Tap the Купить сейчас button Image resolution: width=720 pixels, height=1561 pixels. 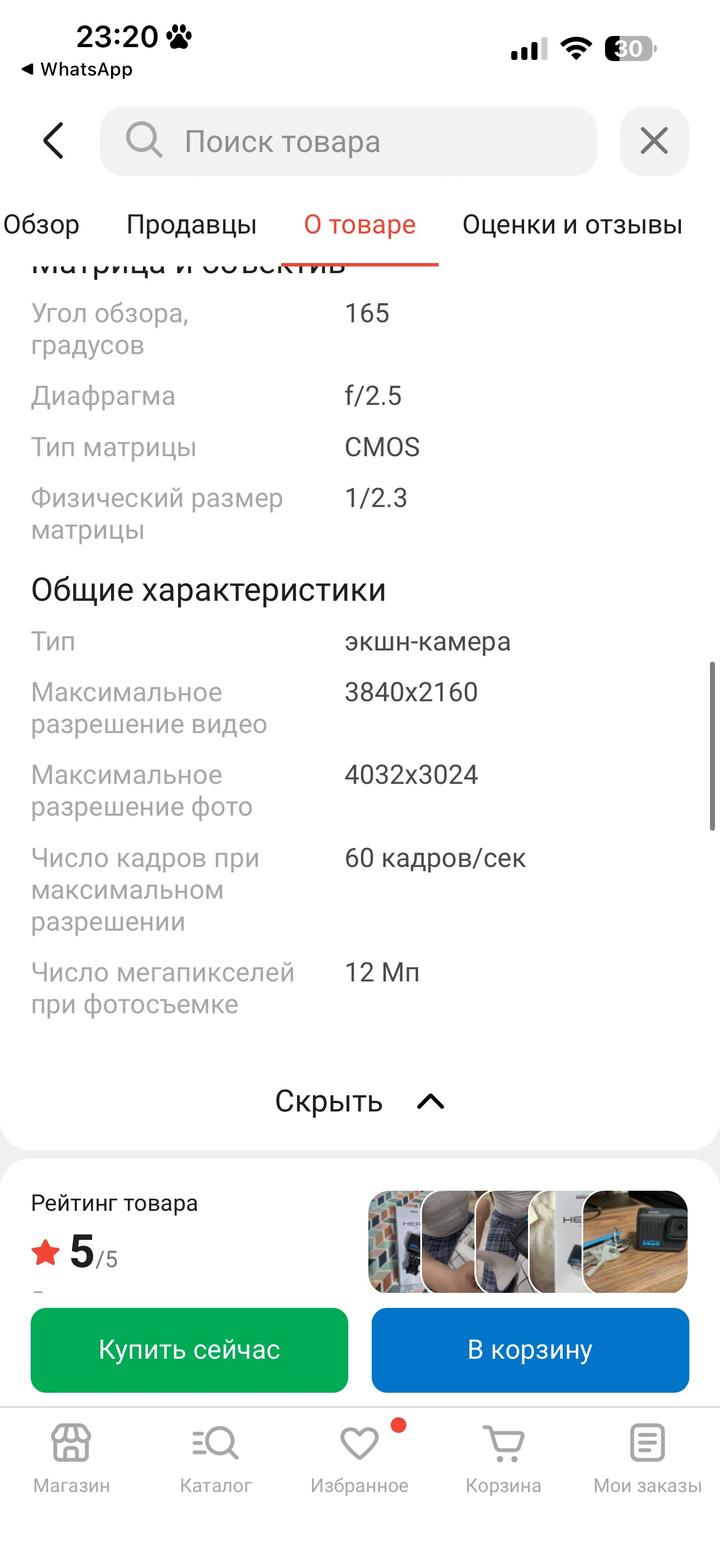click(189, 1349)
